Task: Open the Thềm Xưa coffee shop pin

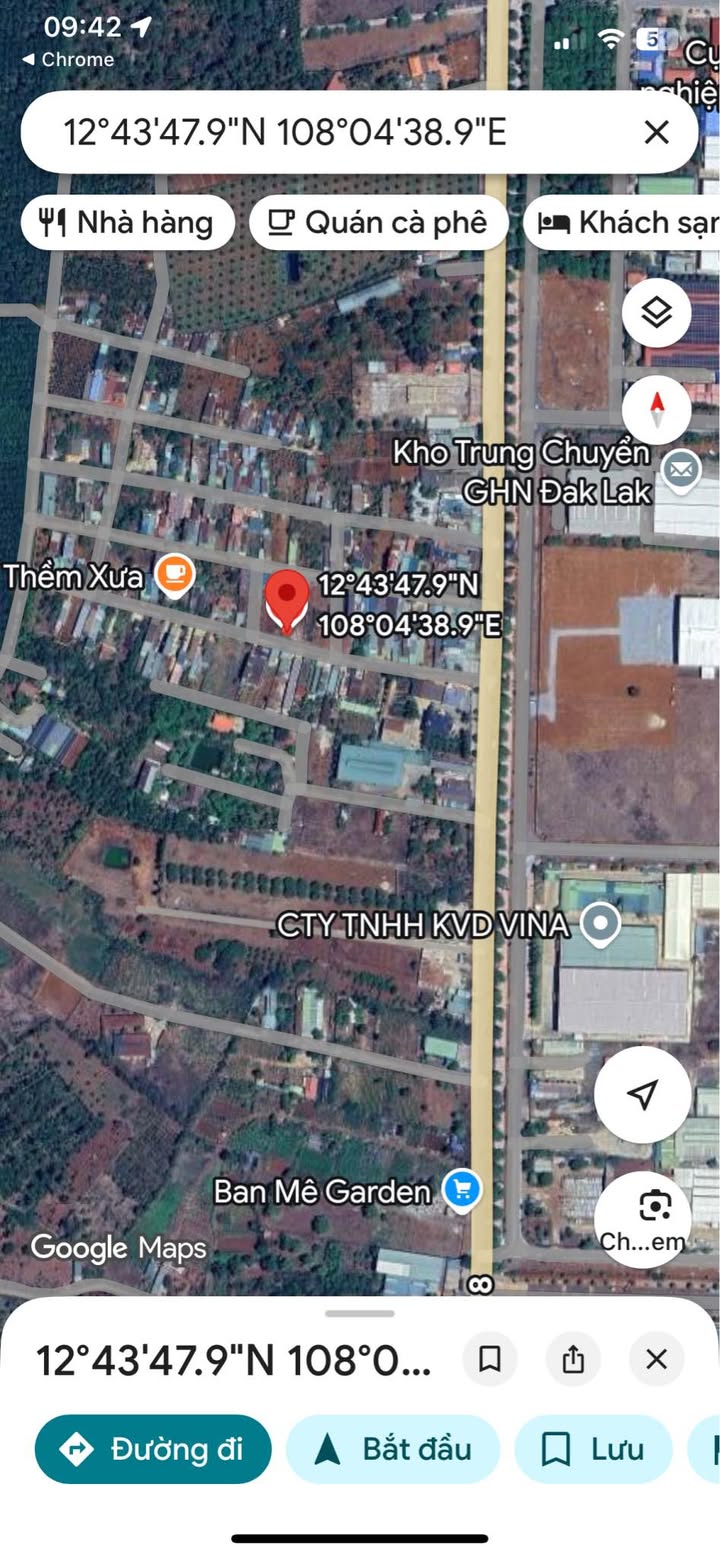Action: coord(176,575)
